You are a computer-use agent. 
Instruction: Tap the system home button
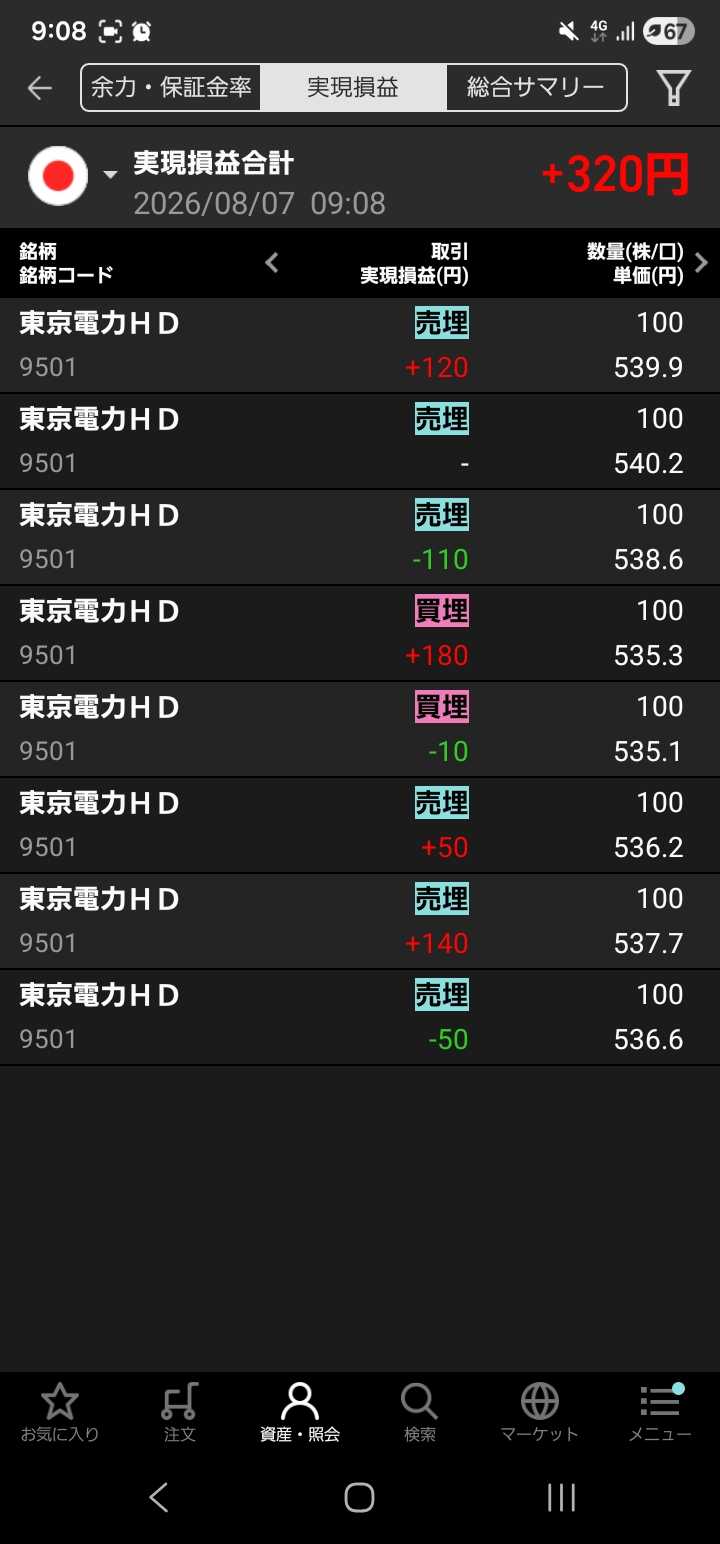click(x=359, y=1497)
